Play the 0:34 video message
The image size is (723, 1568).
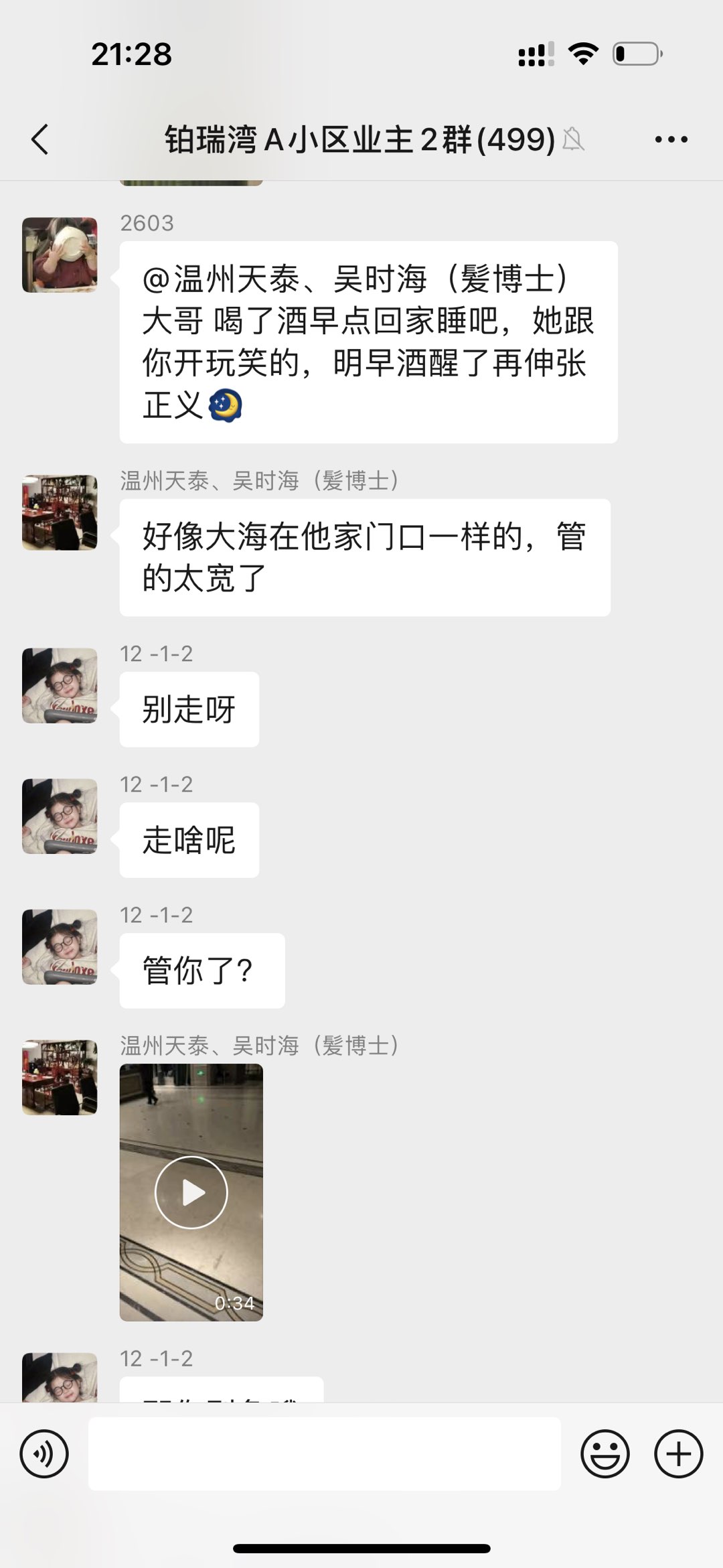[x=191, y=1192]
